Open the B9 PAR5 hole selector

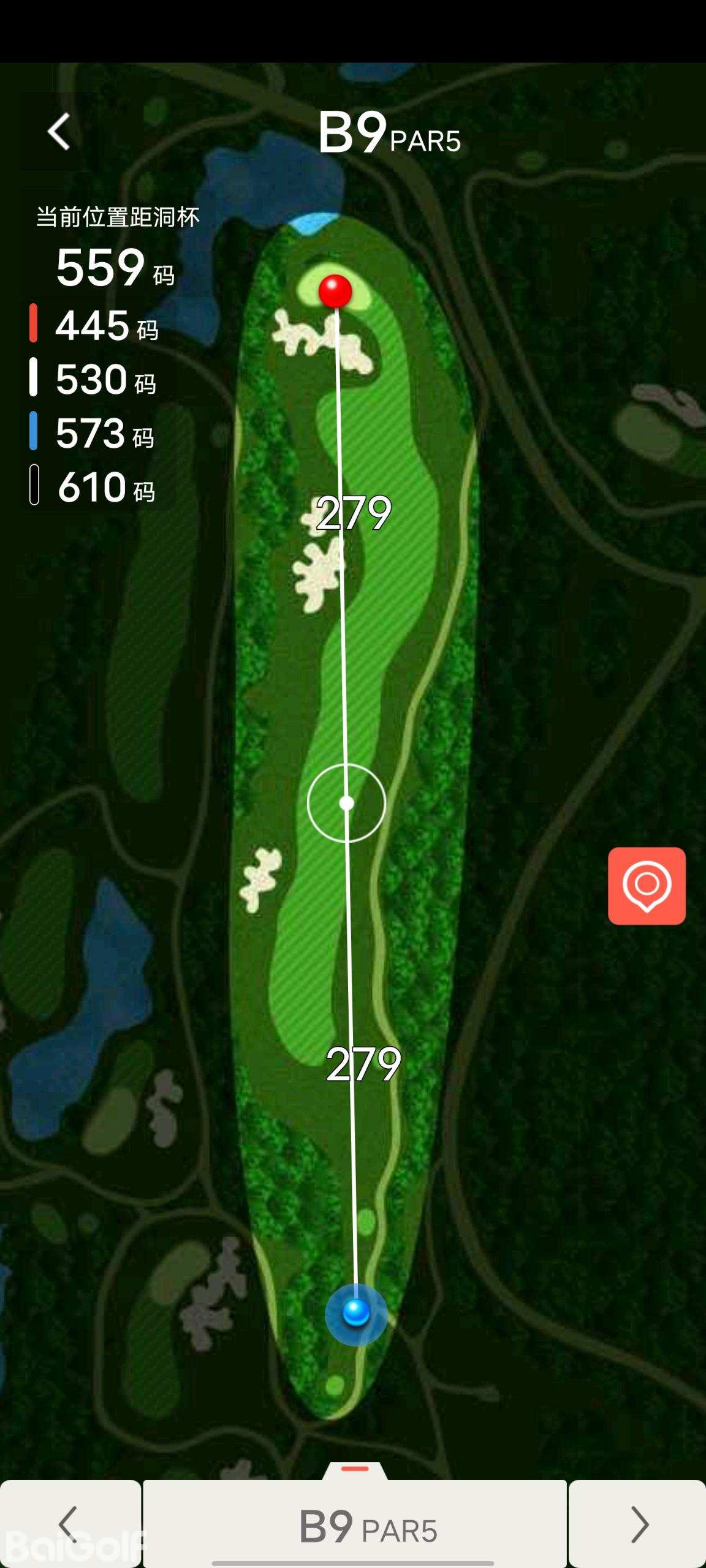tap(355, 1525)
